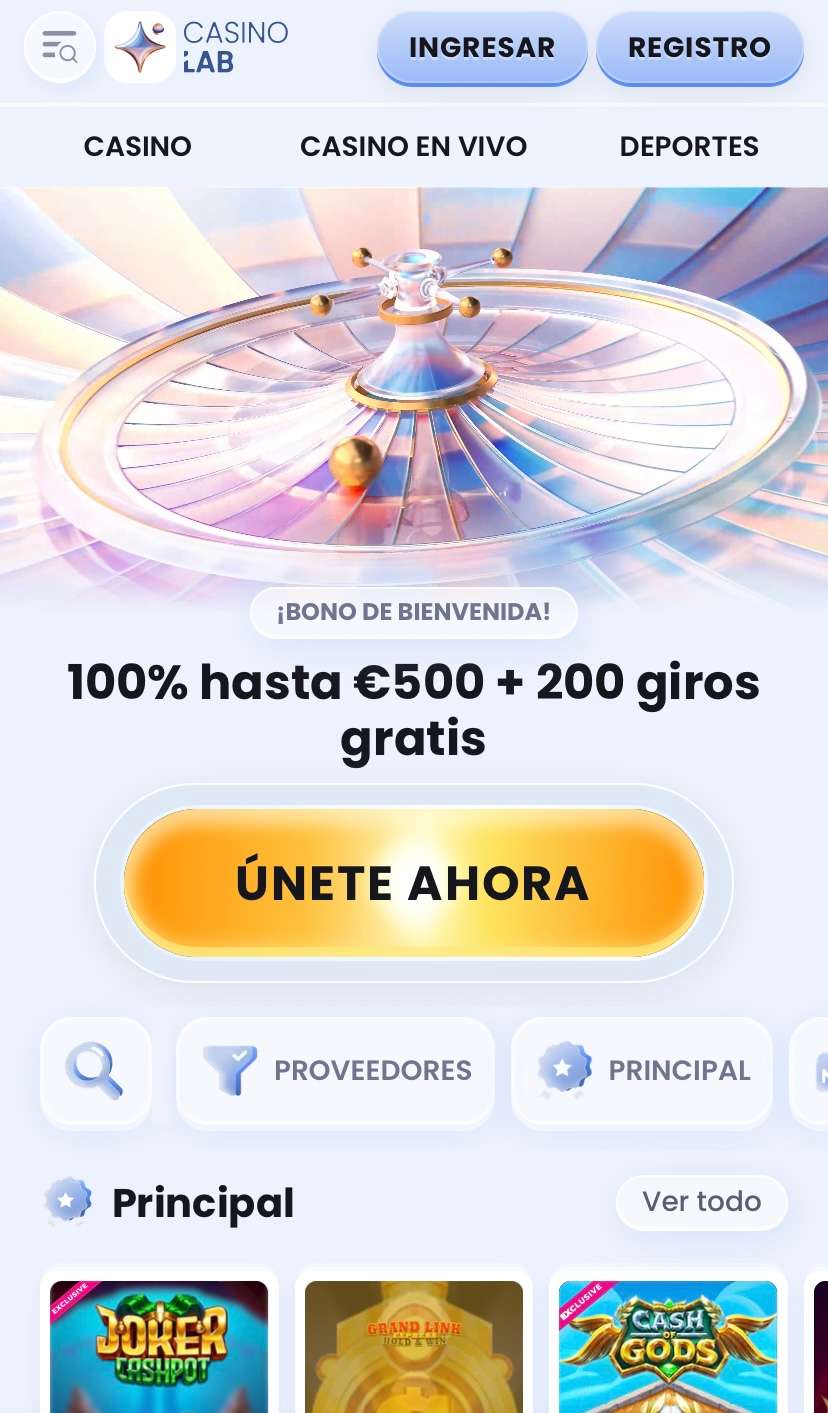Go to CASINO EN VIVO section
Viewport: 828px width, 1413px height.
point(413,146)
